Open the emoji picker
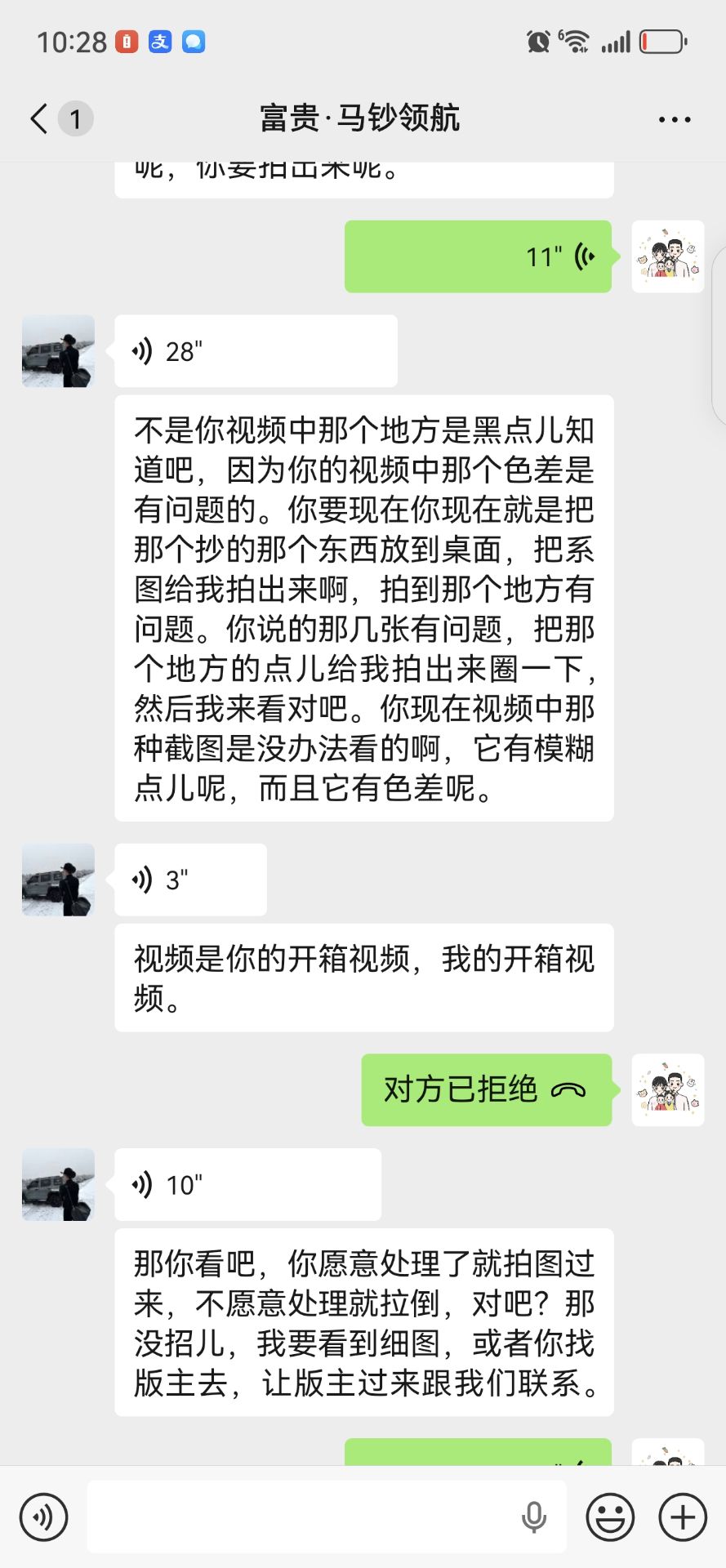This screenshot has width=726, height=1568. click(610, 1517)
